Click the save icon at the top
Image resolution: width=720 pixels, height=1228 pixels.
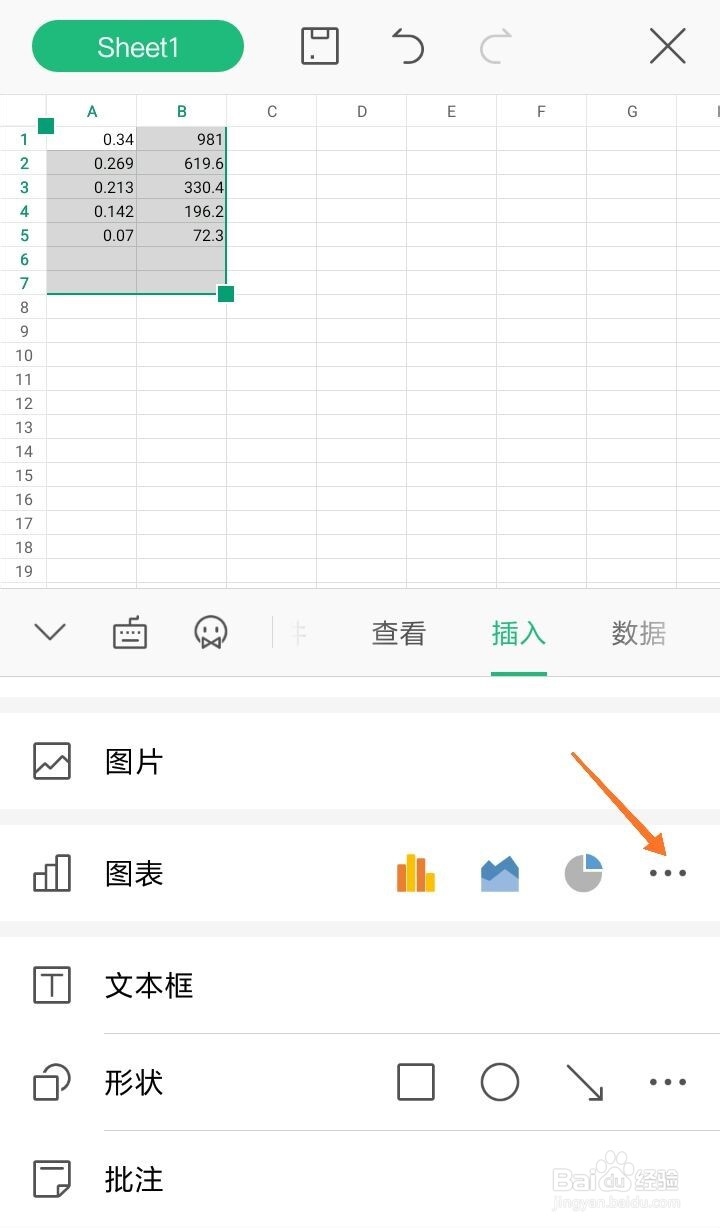point(319,45)
